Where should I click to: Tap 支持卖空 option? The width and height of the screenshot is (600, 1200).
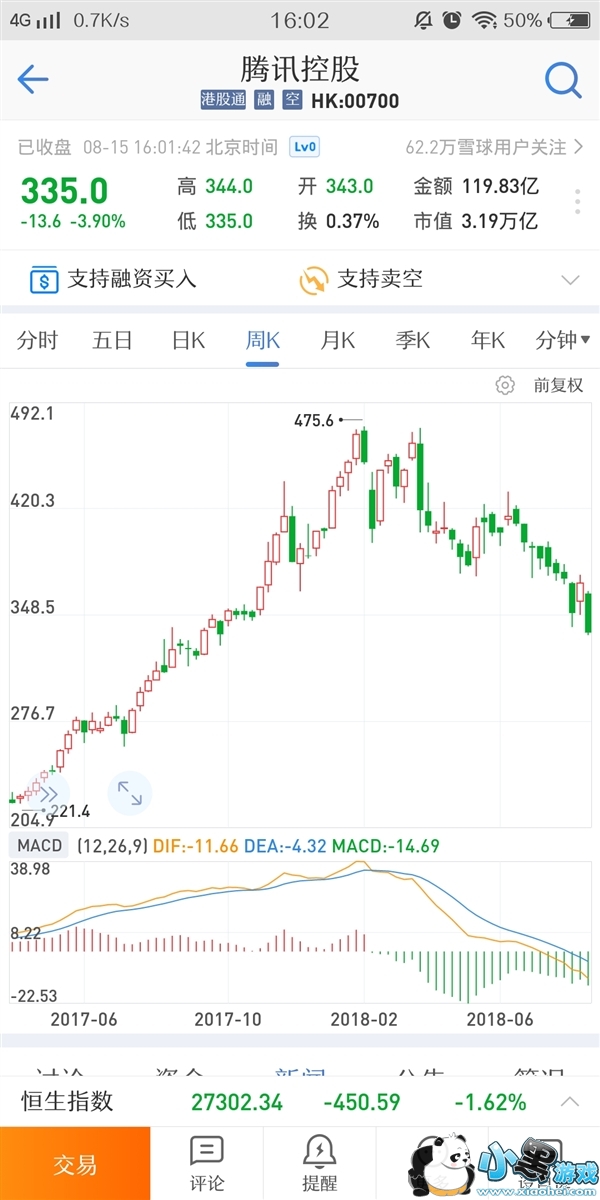[x=361, y=279]
